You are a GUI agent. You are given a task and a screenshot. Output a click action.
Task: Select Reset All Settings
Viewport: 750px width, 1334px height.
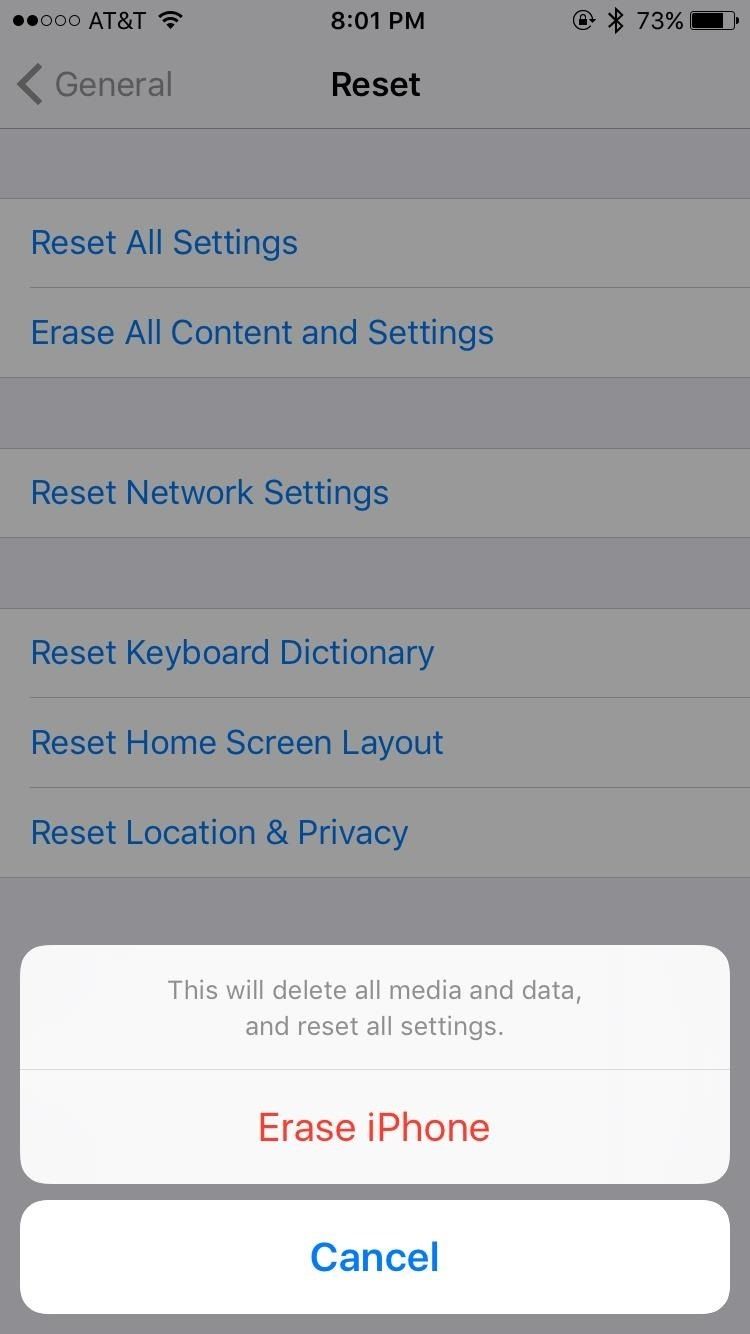pyautogui.click(x=164, y=242)
